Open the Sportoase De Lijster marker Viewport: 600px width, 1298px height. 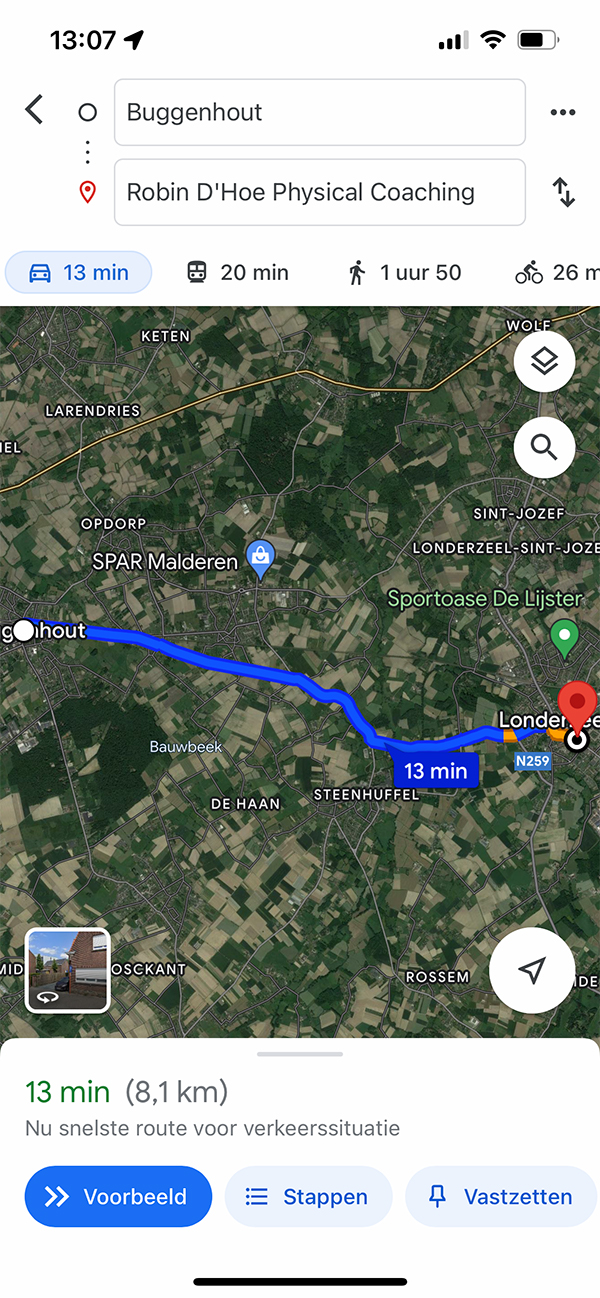pos(565,636)
